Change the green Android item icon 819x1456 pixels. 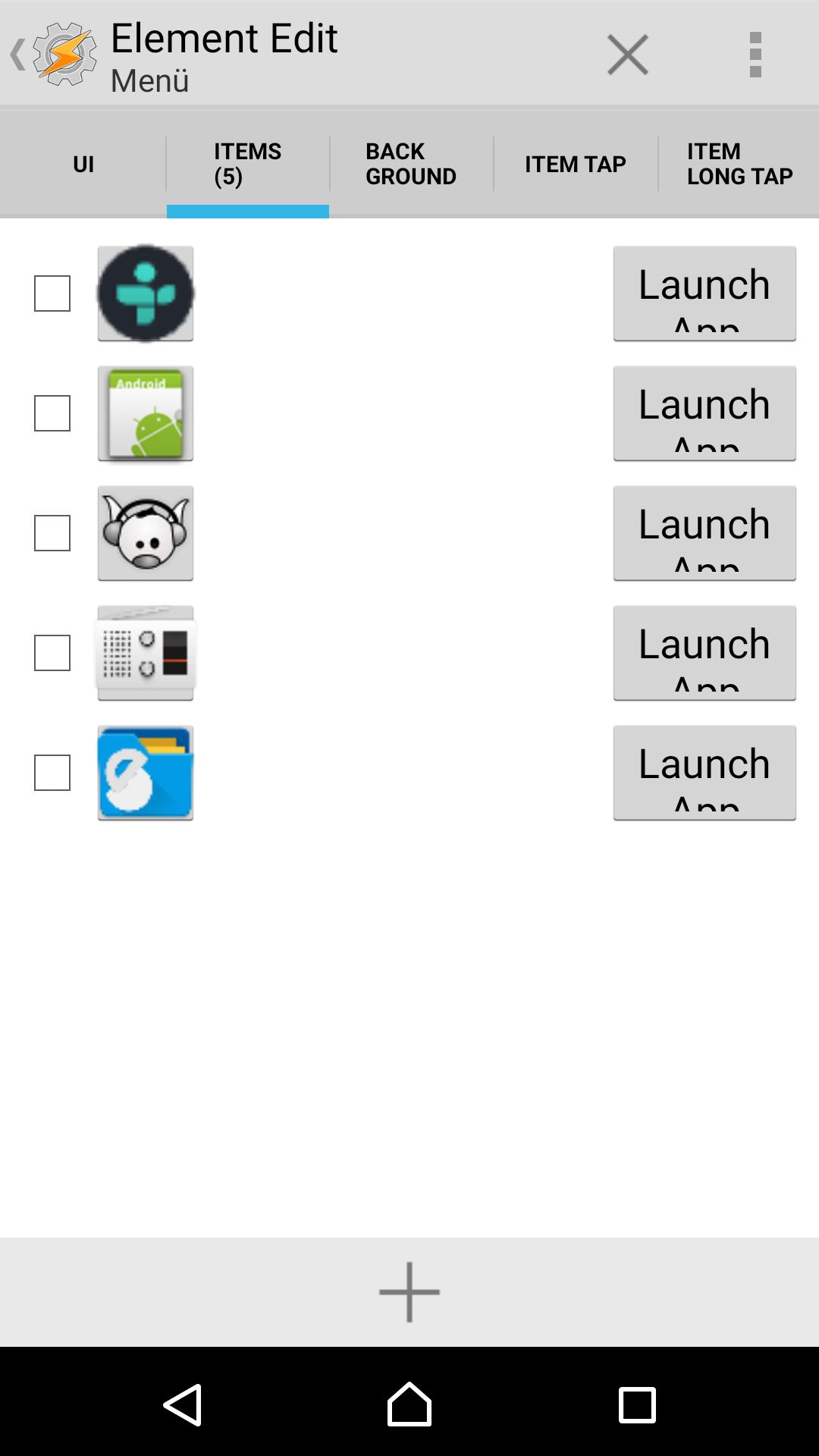[146, 413]
